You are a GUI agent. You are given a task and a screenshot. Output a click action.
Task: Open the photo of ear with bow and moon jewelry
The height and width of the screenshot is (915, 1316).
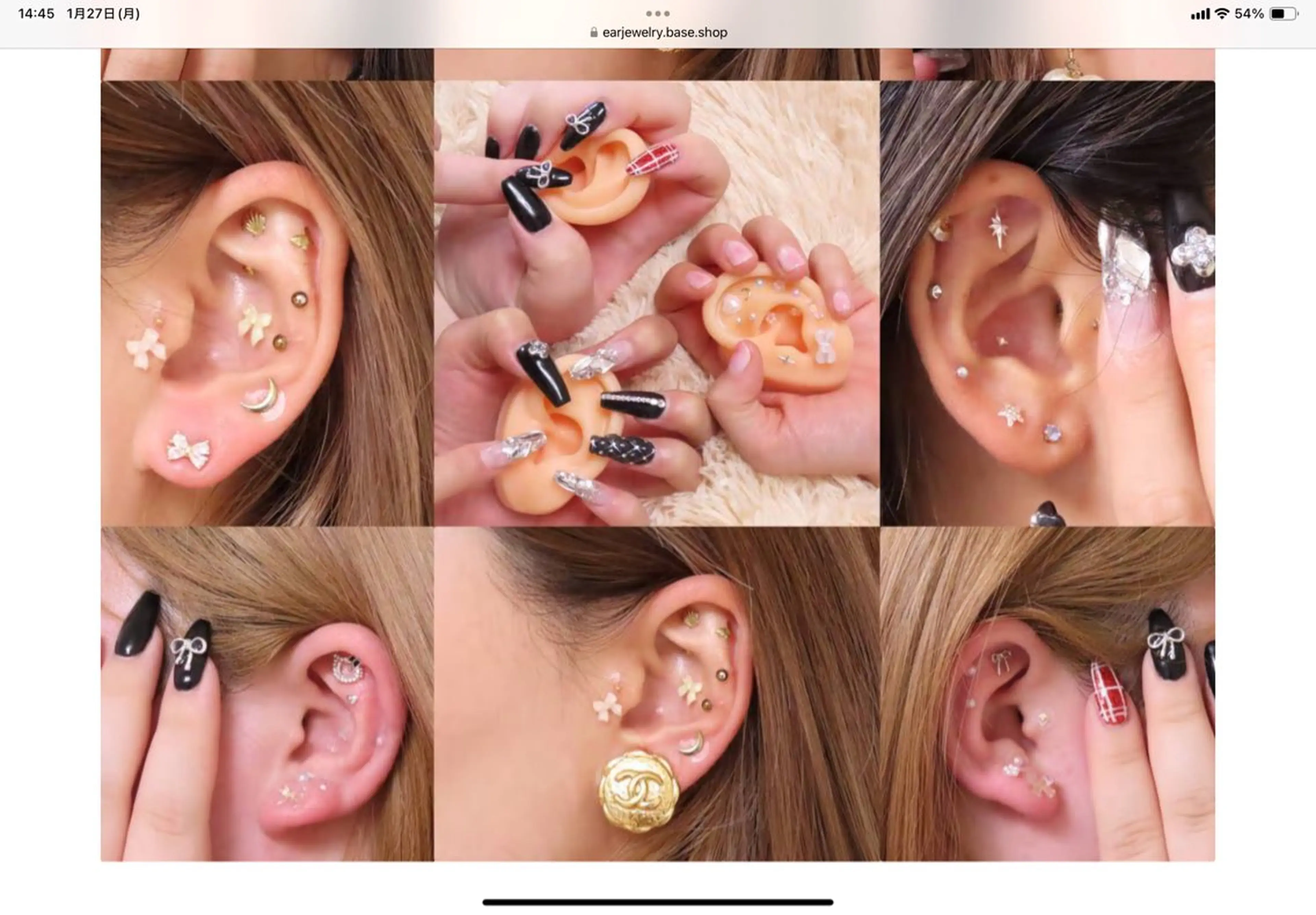click(x=267, y=303)
